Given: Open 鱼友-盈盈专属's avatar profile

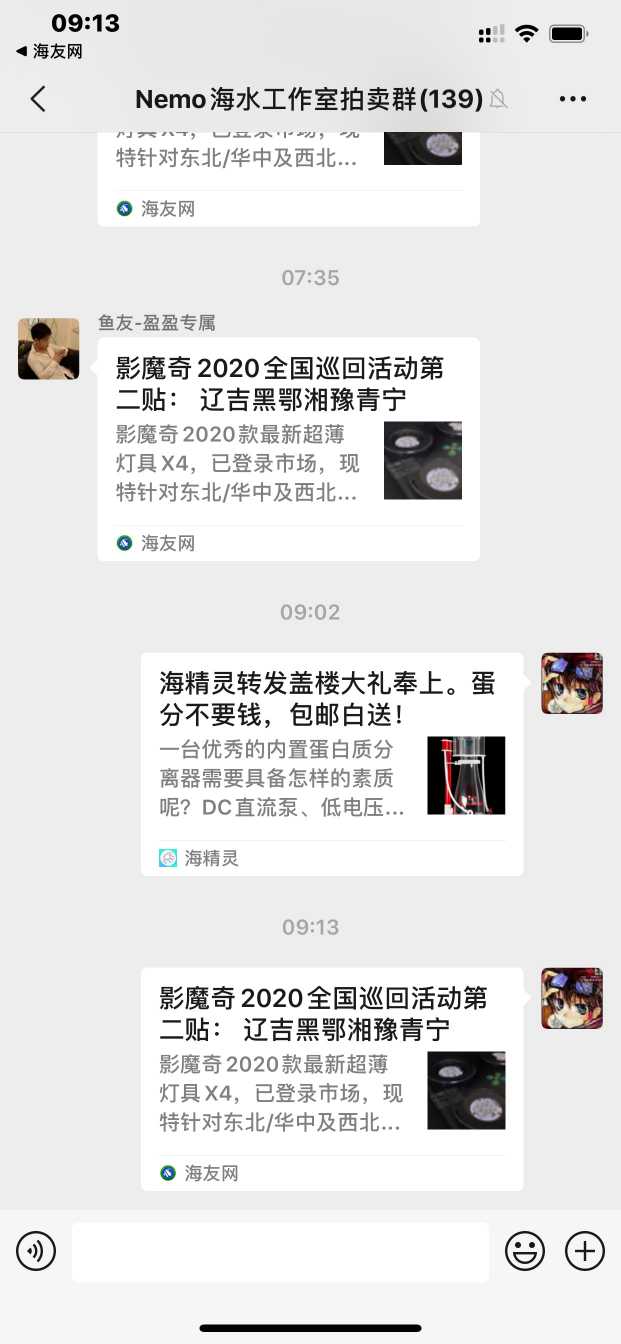Looking at the screenshot, I should tap(48, 349).
